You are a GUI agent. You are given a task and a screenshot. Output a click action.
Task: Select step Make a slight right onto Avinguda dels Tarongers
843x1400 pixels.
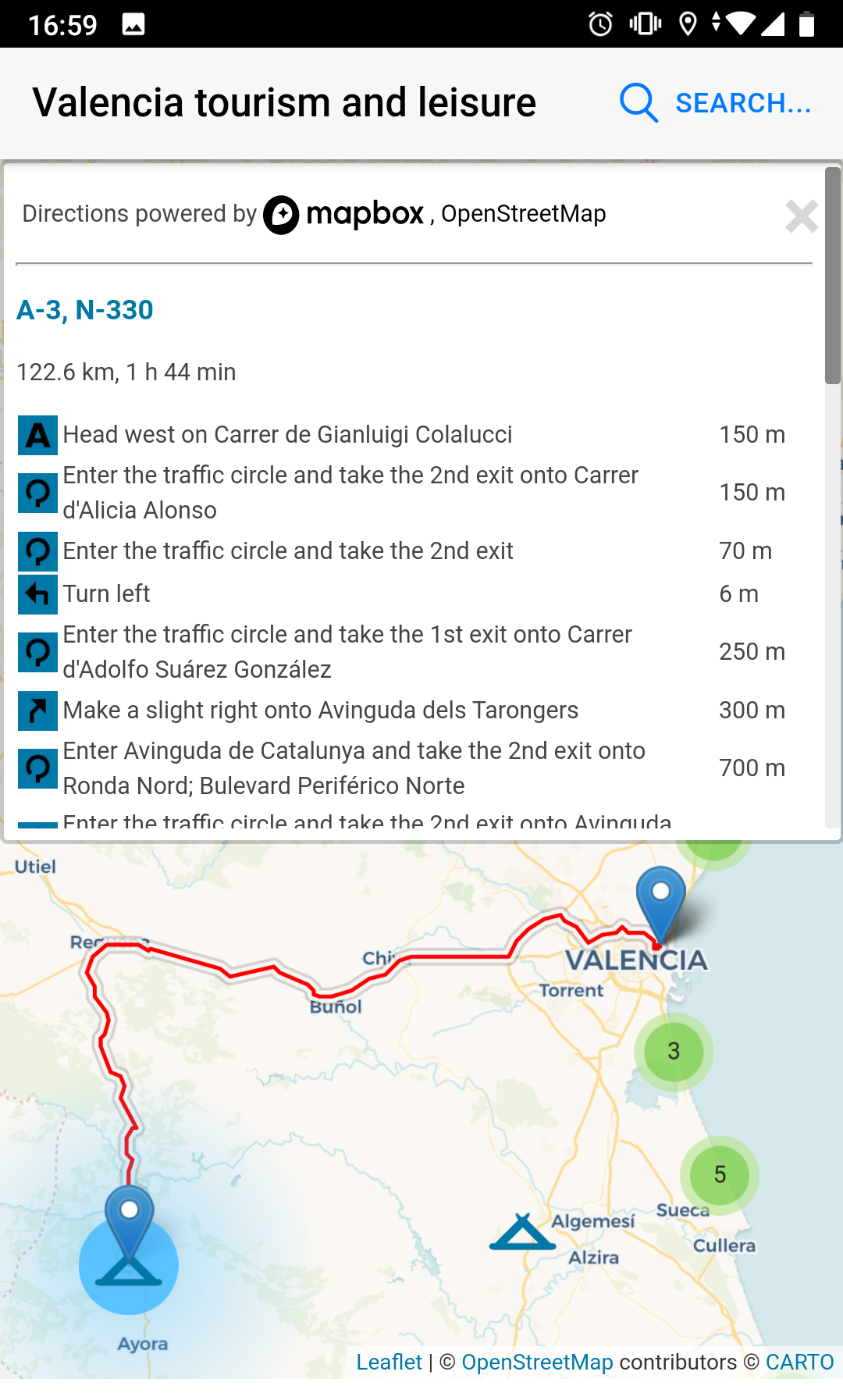point(320,711)
